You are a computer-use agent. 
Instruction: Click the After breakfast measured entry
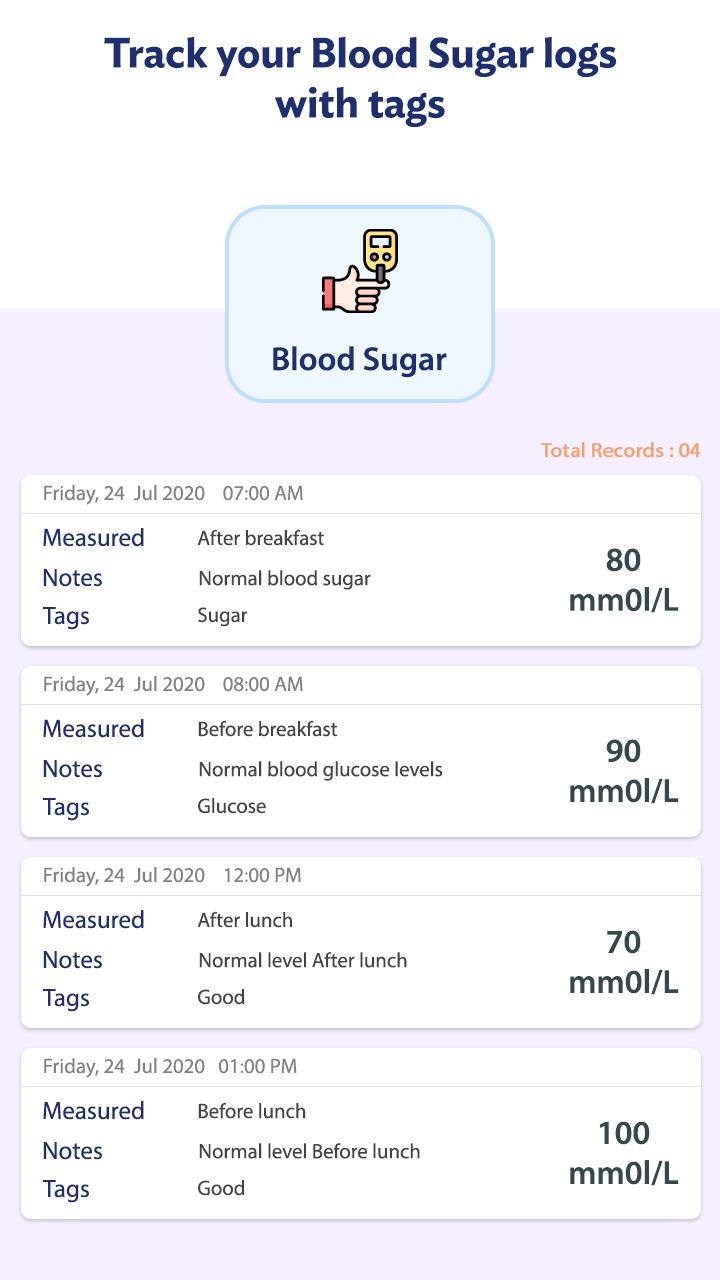(260, 538)
